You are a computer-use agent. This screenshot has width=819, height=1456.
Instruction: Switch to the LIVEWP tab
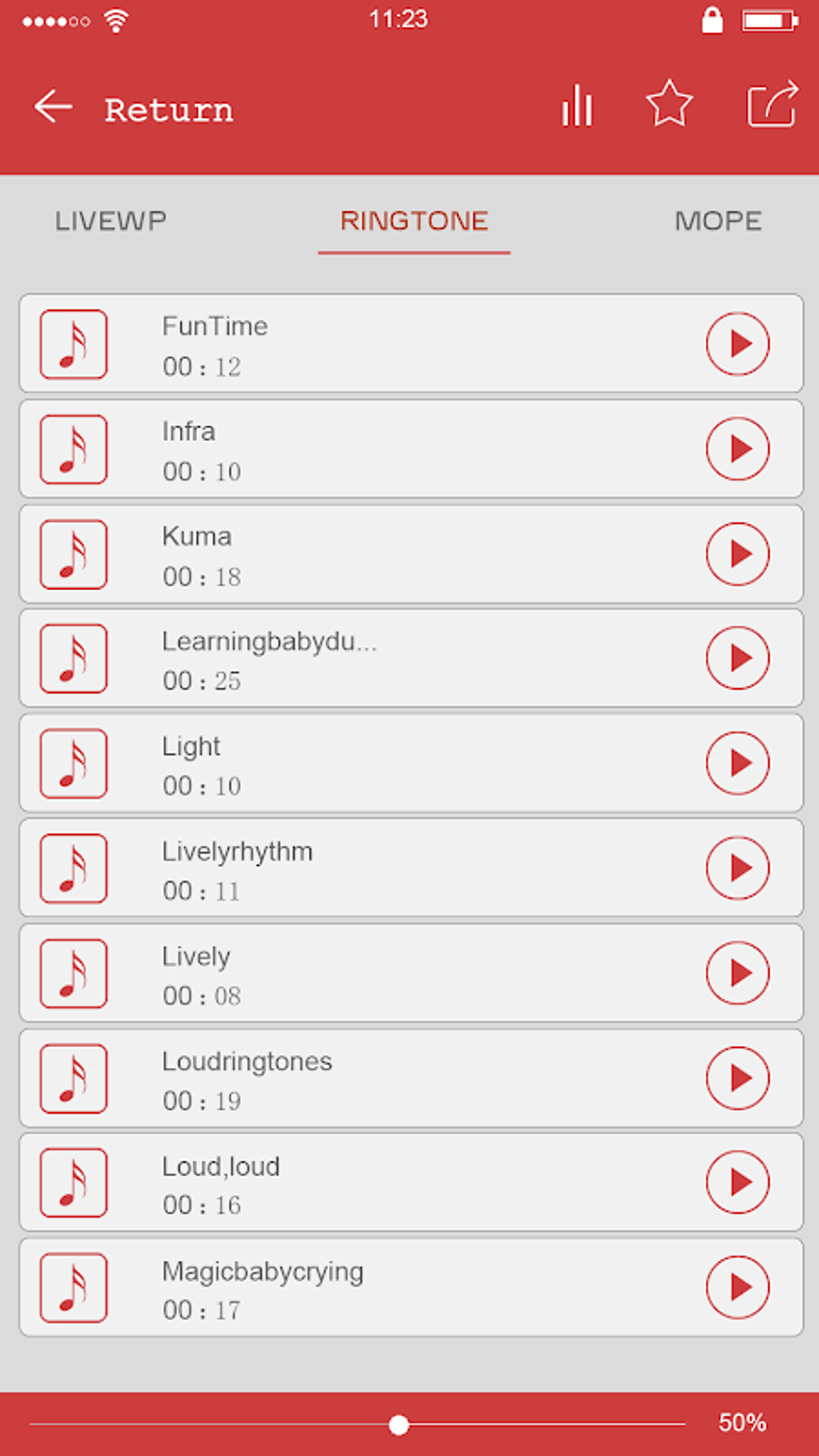click(111, 221)
